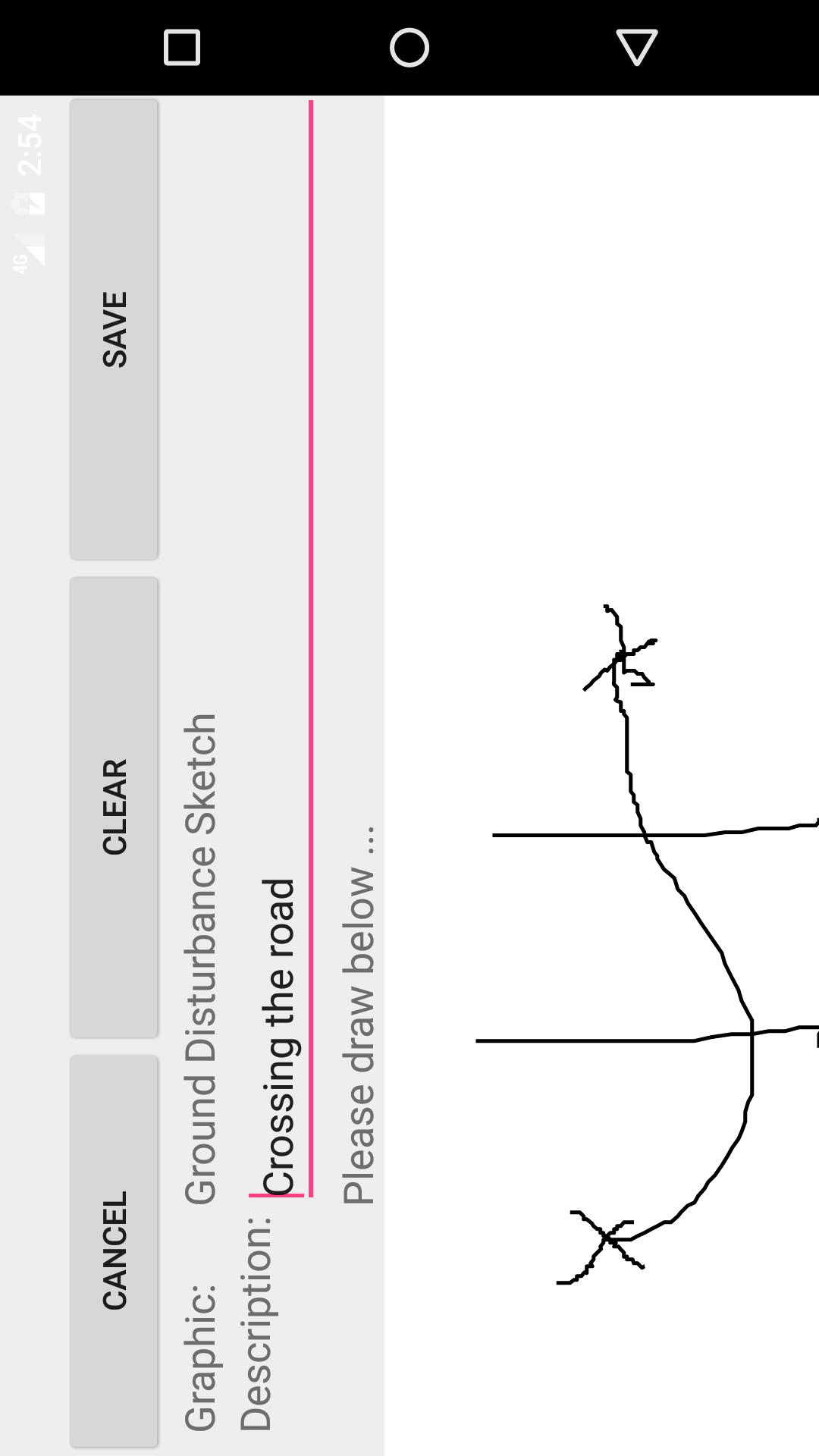
Task: Tap the white drawing canvas
Action: pyautogui.click(x=599, y=379)
